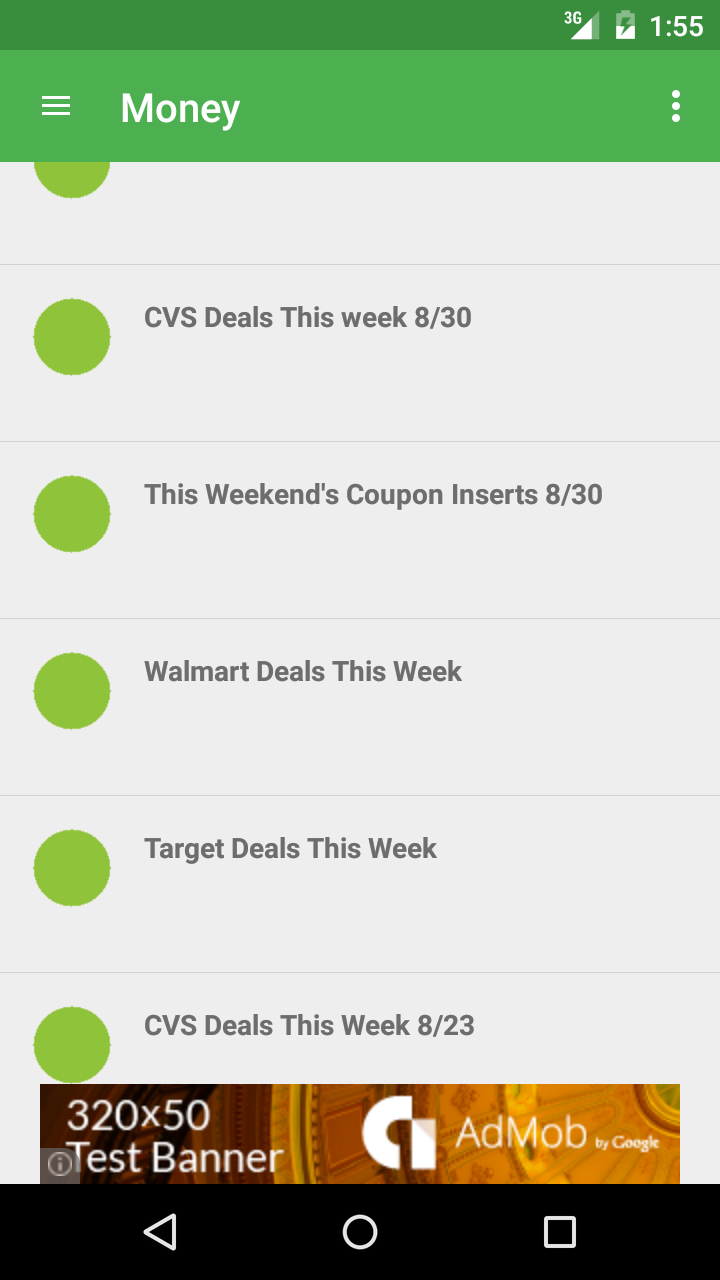Open the ad info icon on the banner
Image resolution: width=720 pixels, height=1280 pixels.
coord(60,1165)
